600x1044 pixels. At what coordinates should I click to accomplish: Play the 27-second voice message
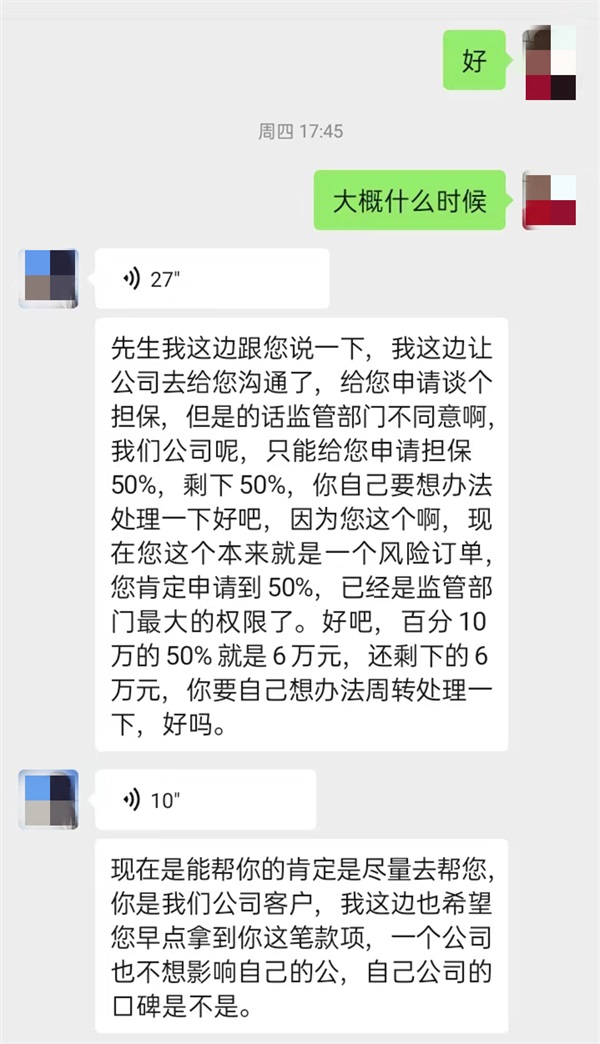[211, 279]
